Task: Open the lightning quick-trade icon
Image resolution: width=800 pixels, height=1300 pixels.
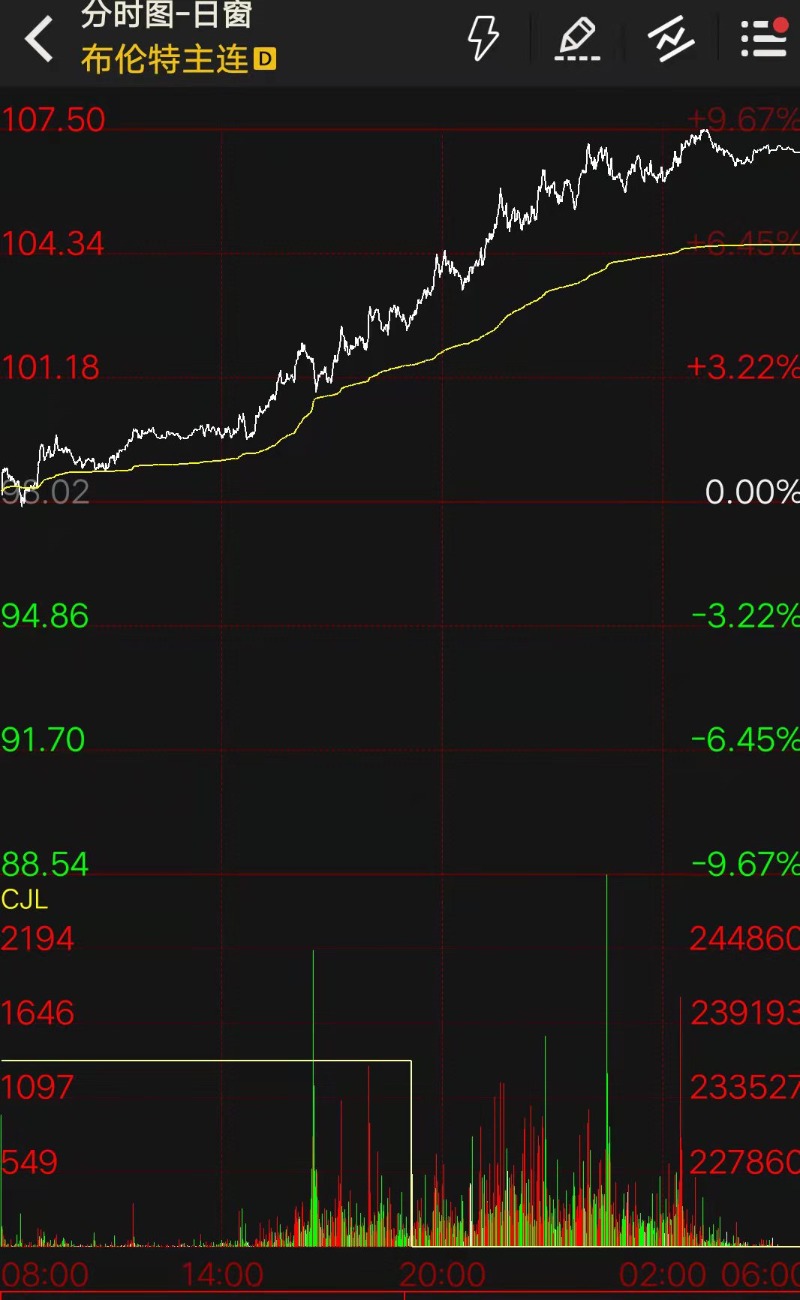Action: click(483, 39)
